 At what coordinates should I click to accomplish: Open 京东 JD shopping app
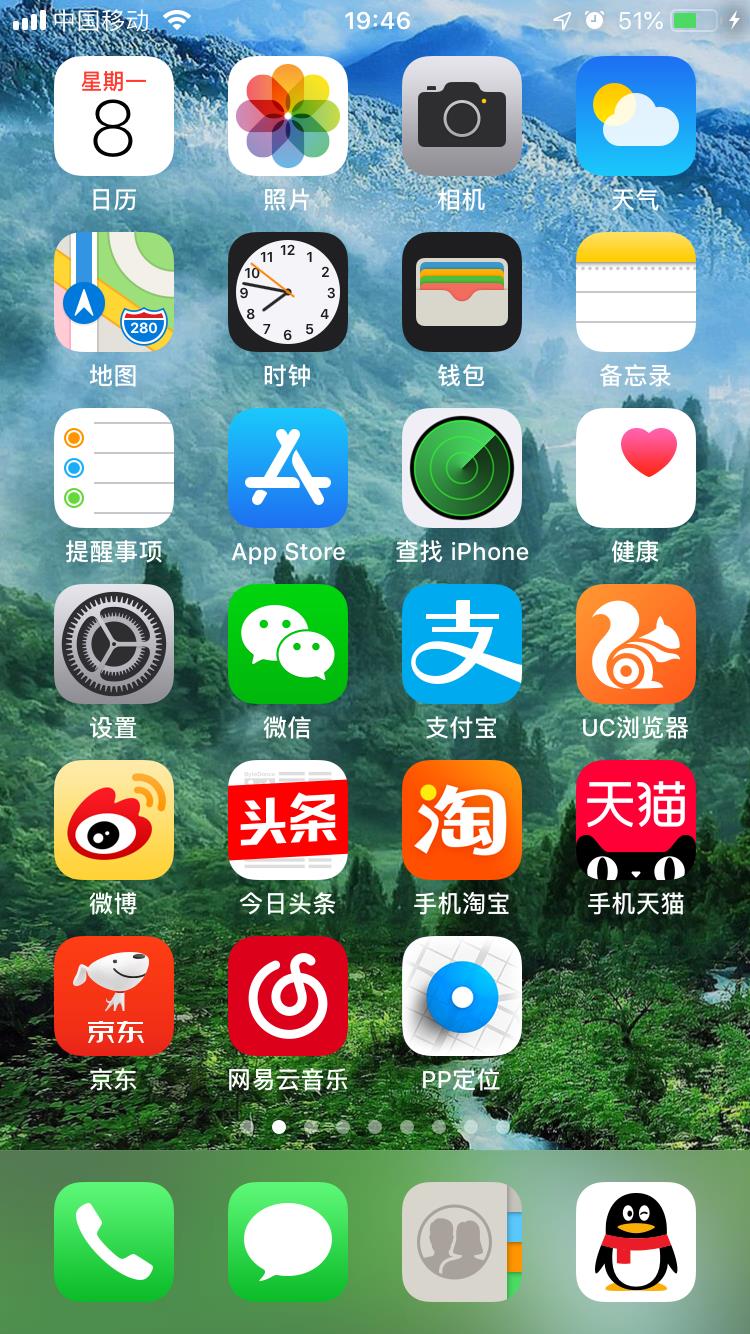pos(113,996)
